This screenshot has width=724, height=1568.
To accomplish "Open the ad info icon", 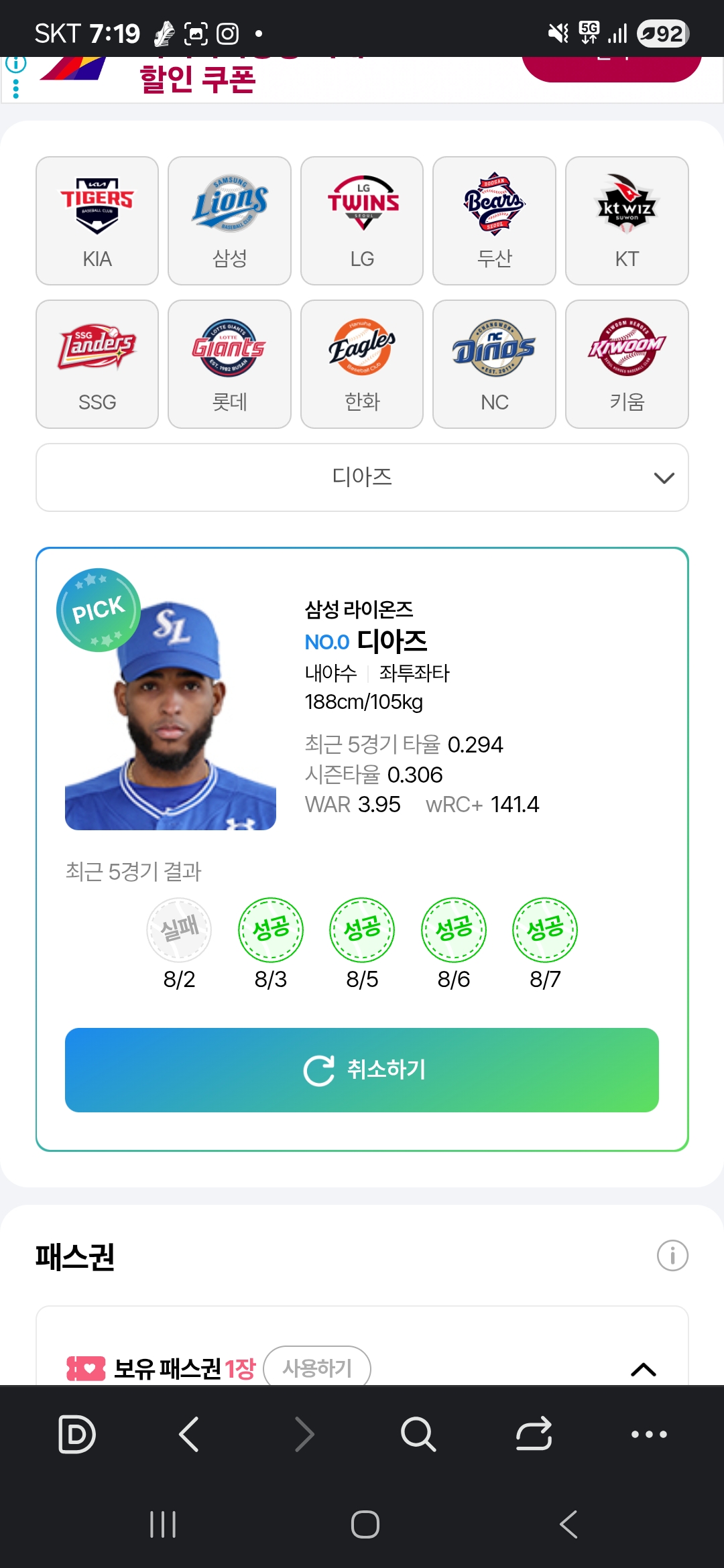I will [x=15, y=64].
